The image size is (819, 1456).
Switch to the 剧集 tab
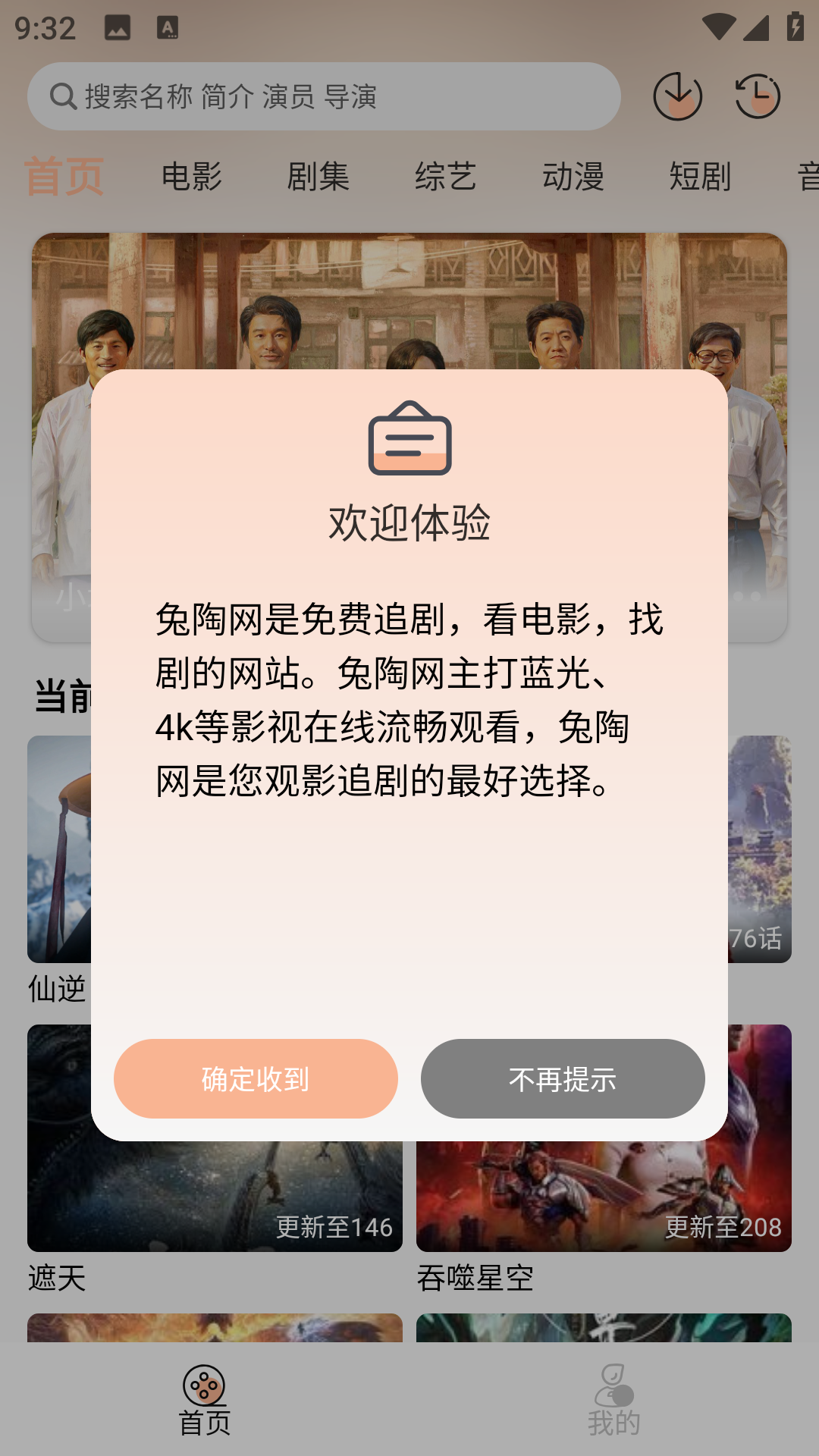tap(318, 177)
